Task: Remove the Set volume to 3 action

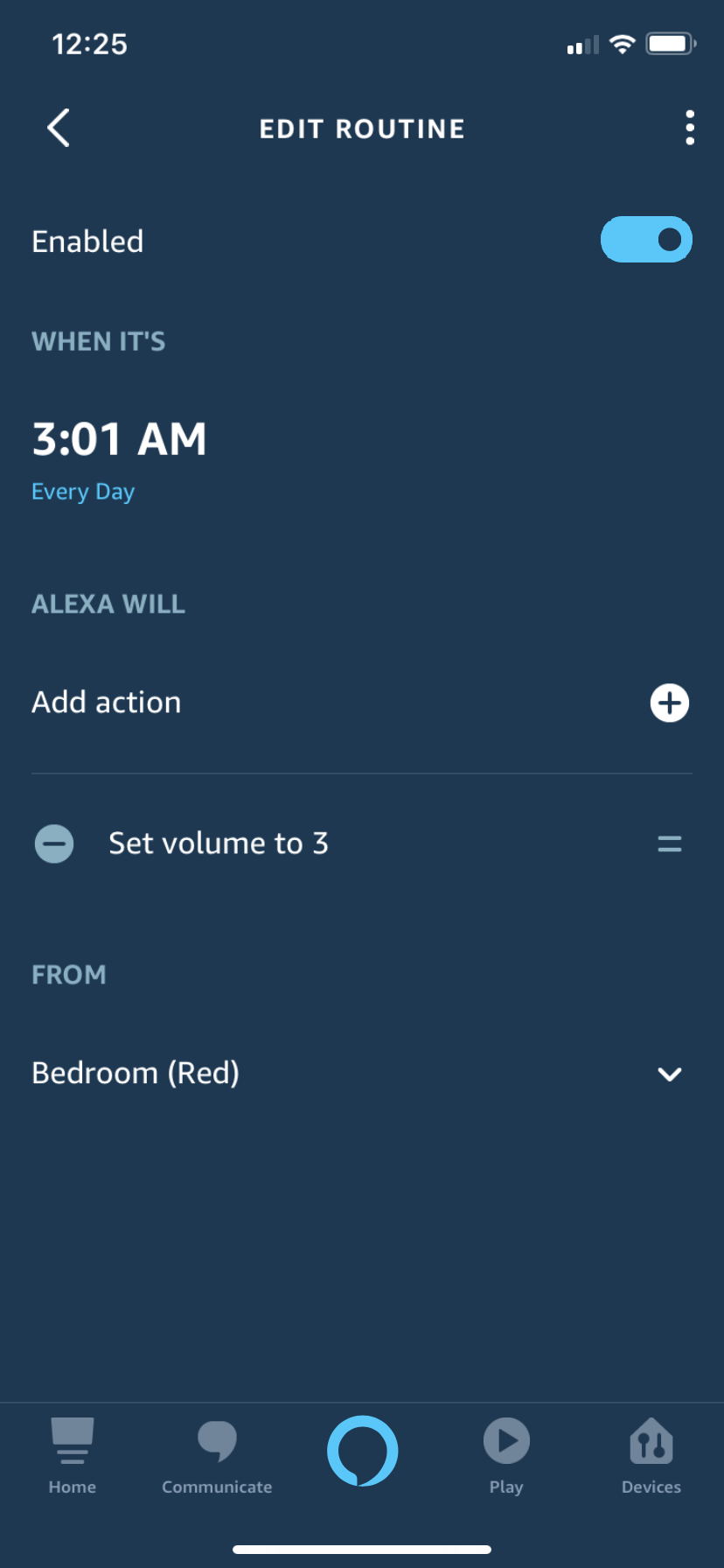Action: point(54,844)
